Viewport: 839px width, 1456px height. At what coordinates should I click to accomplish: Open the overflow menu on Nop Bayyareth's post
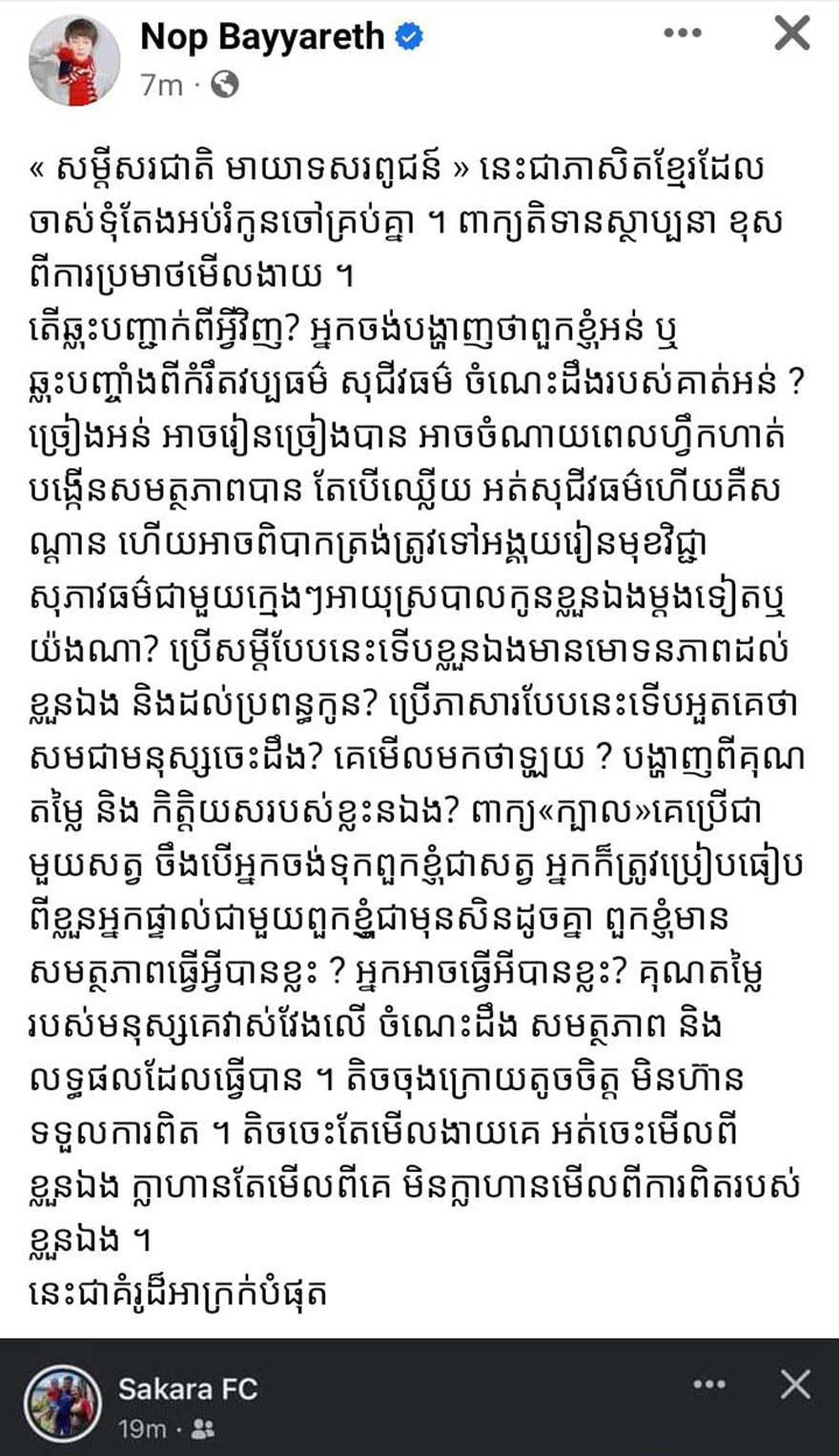click(x=683, y=33)
